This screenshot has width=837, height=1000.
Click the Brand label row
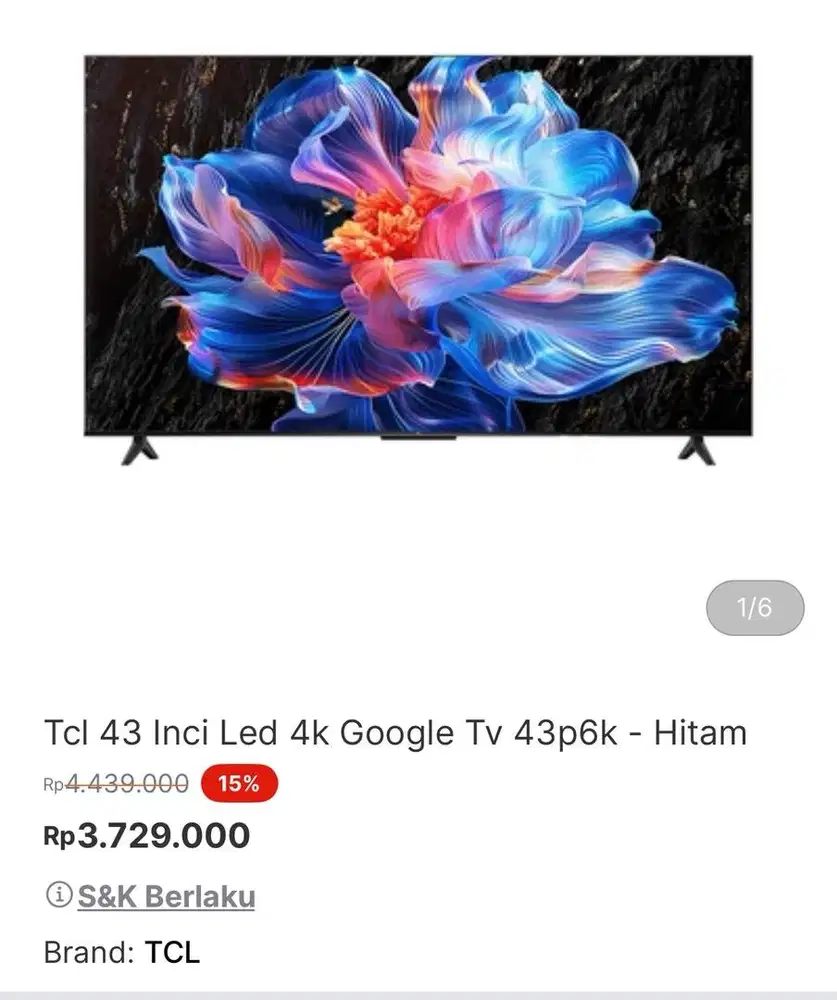point(85,952)
